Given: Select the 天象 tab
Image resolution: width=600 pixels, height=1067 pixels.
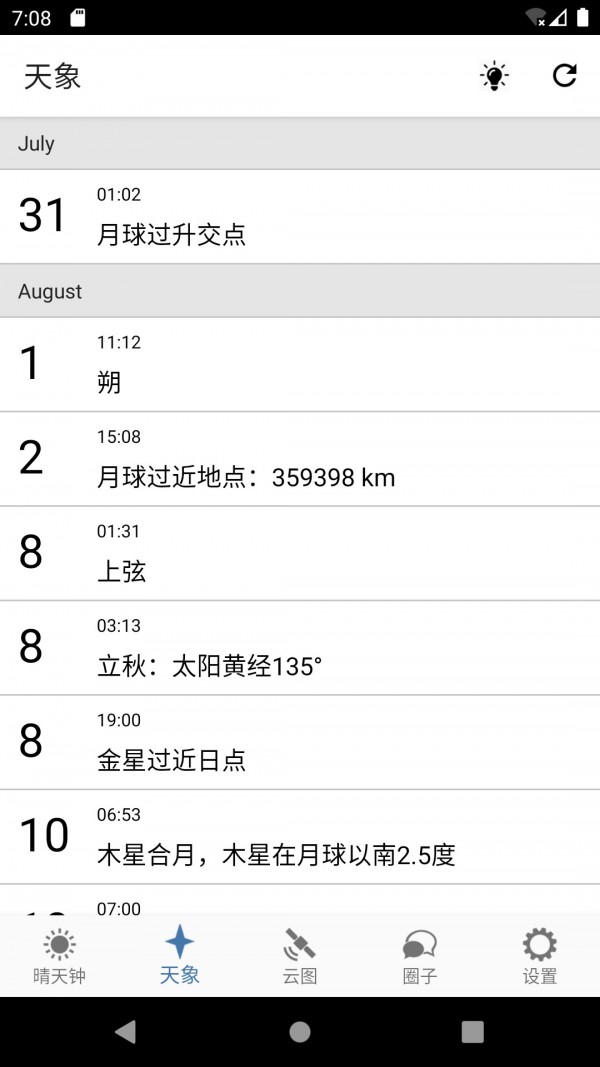Looking at the screenshot, I should (x=180, y=956).
